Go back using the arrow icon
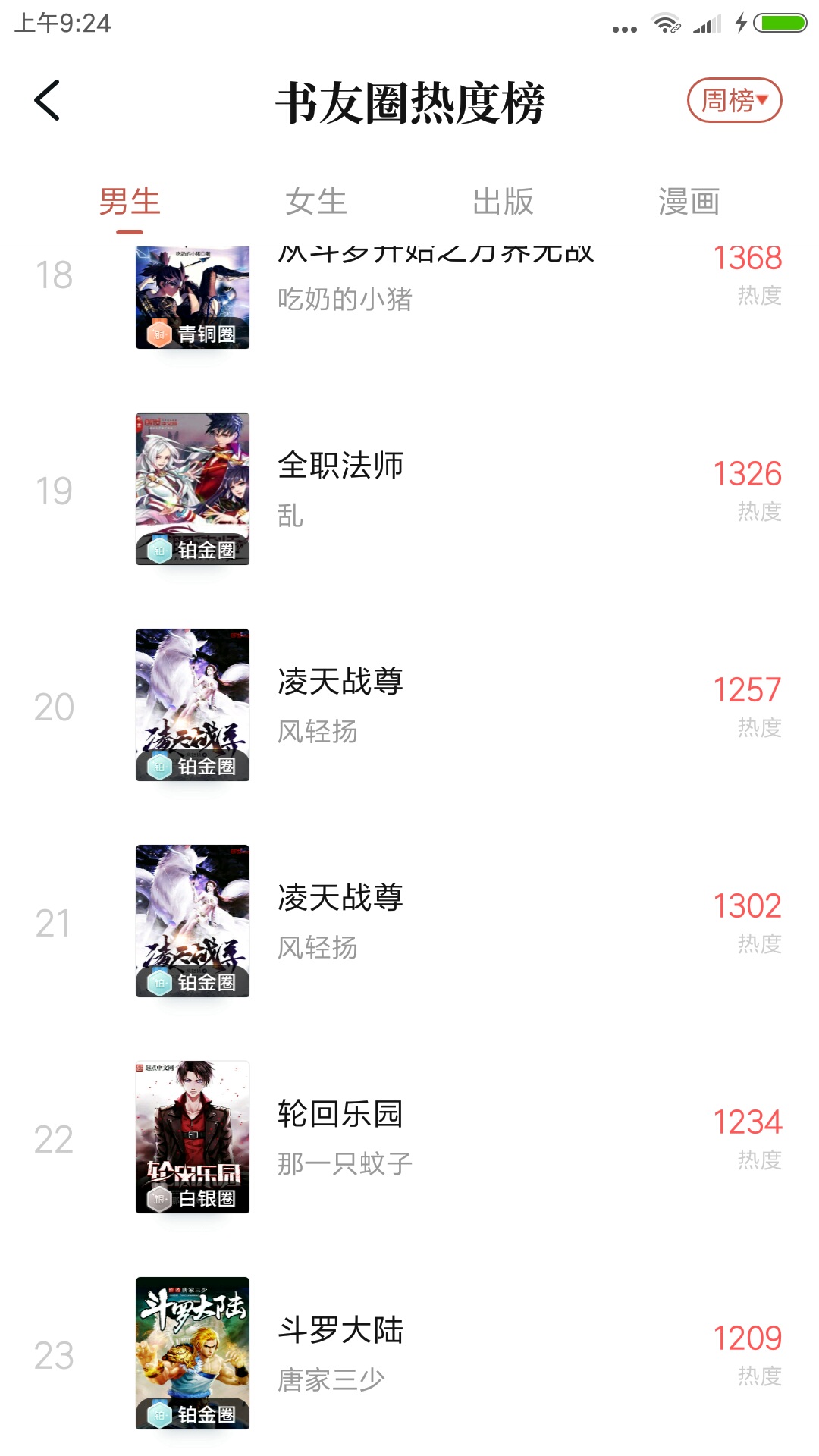The height and width of the screenshot is (1456, 819). pos(47,100)
